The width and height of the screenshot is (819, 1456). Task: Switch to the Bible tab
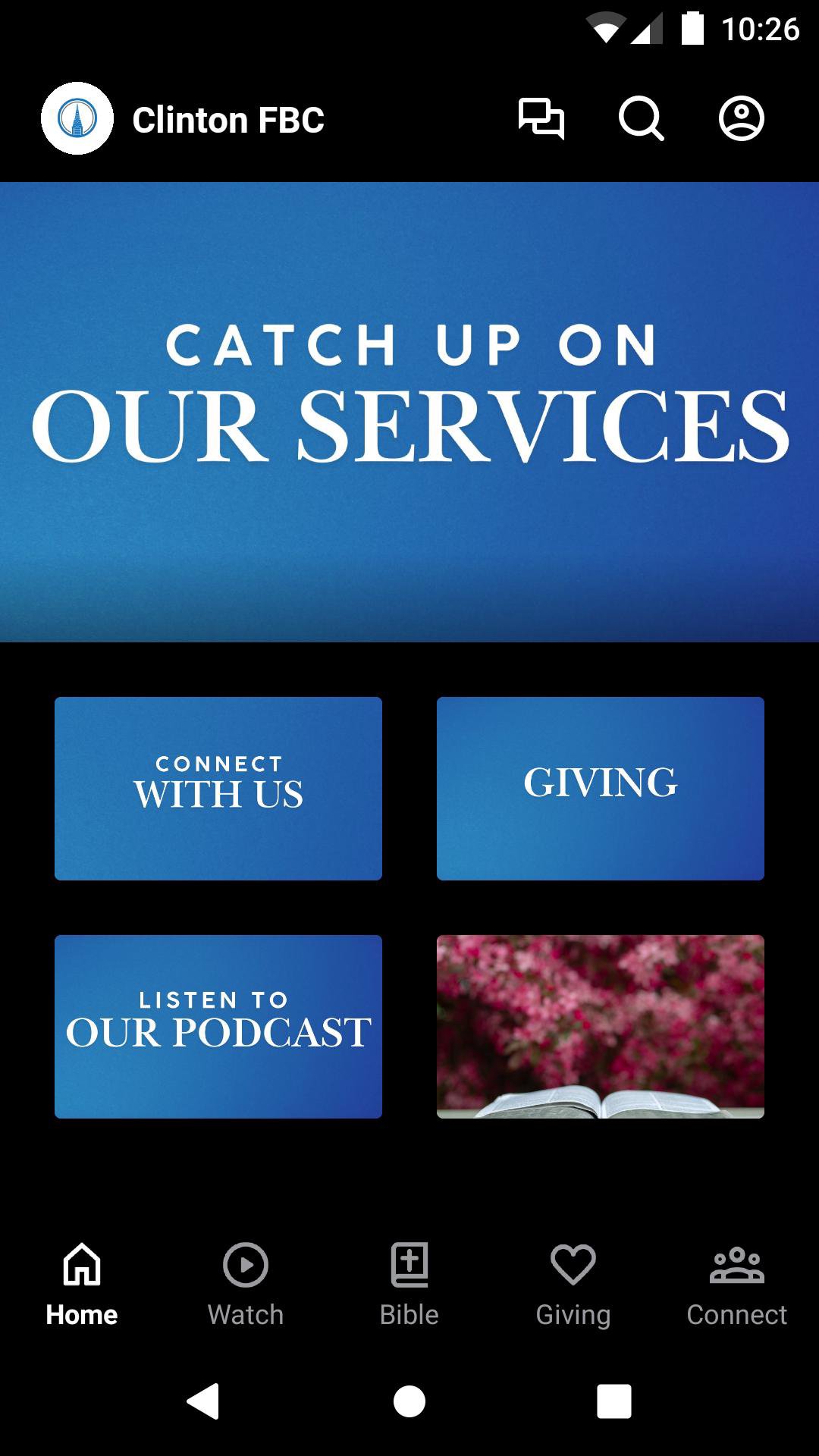pyautogui.click(x=409, y=1283)
